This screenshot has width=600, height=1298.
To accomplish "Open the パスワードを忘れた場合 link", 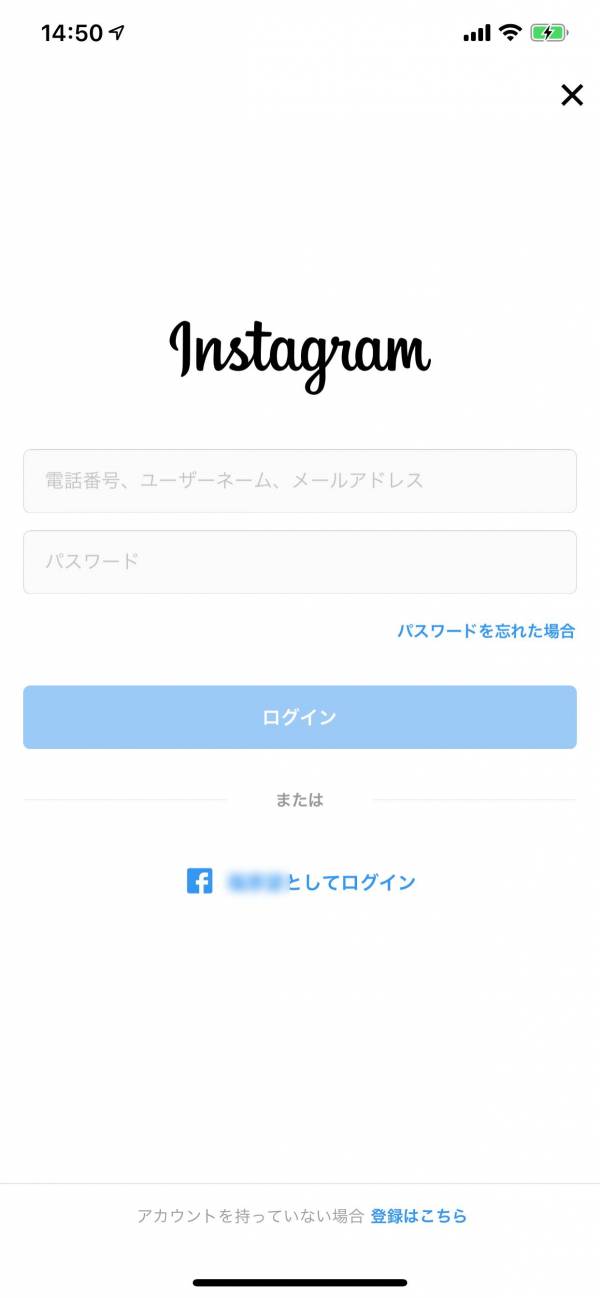I will [x=486, y=631].
